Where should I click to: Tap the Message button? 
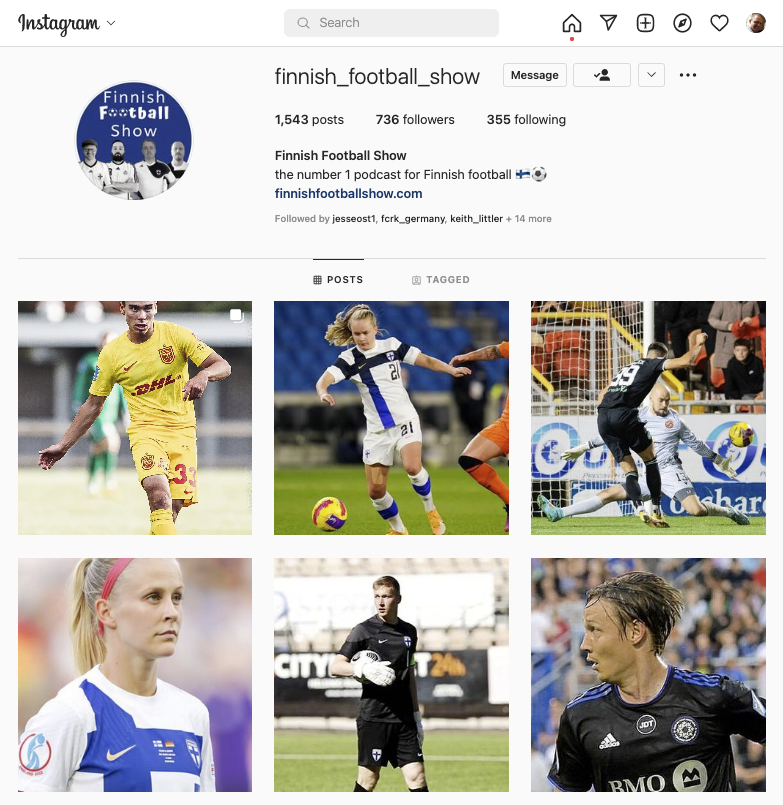point(535,75)
